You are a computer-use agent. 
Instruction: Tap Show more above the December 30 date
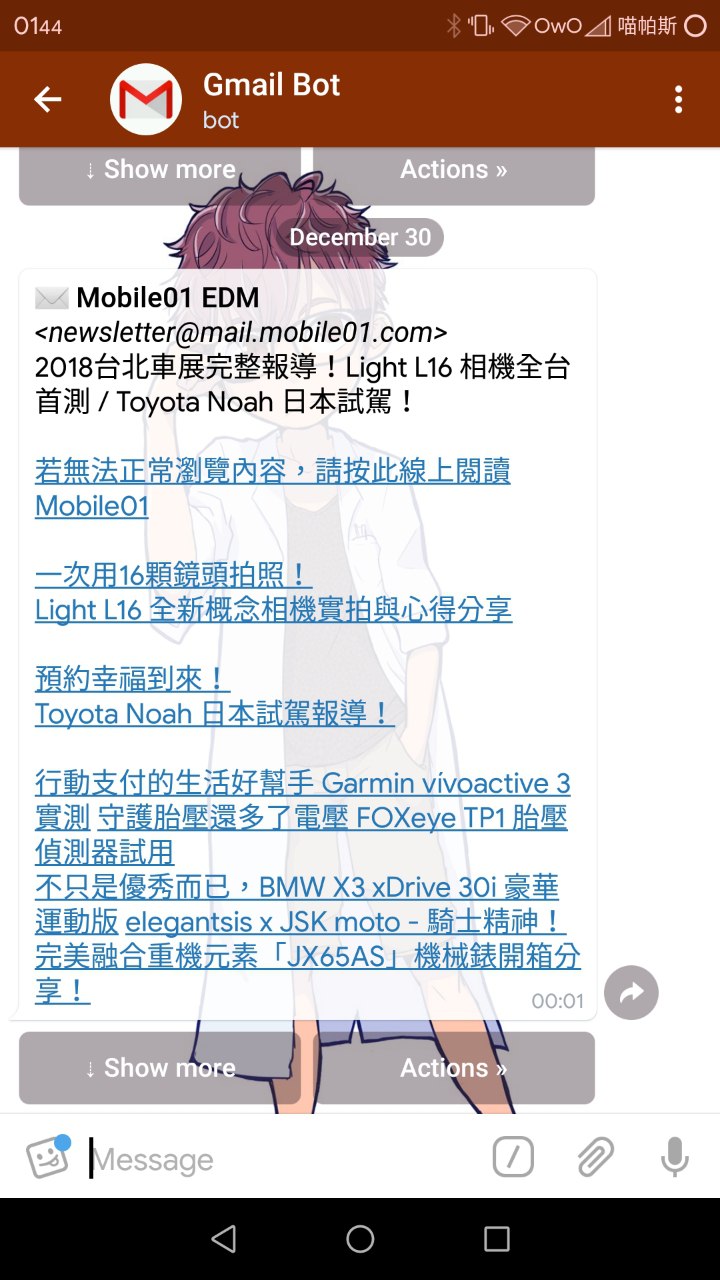[160, 172]
